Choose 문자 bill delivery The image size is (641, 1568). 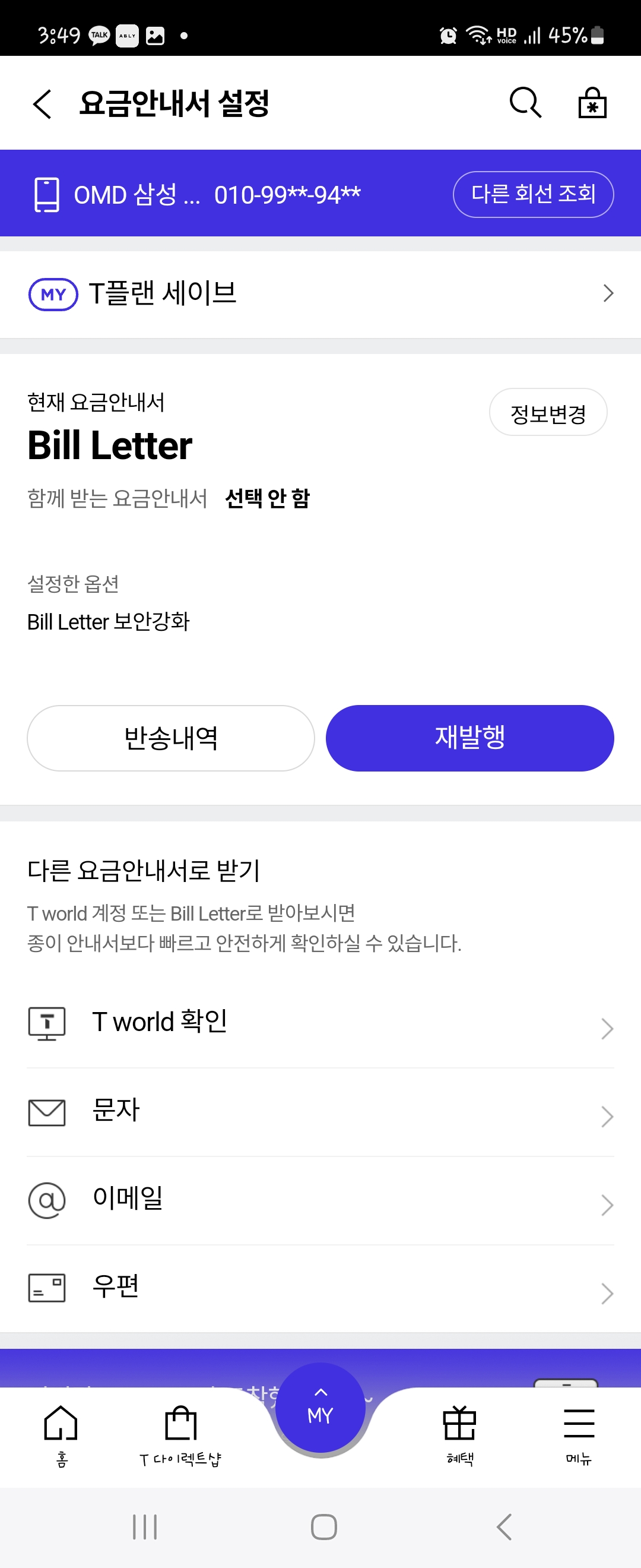tap(320, 1111)
